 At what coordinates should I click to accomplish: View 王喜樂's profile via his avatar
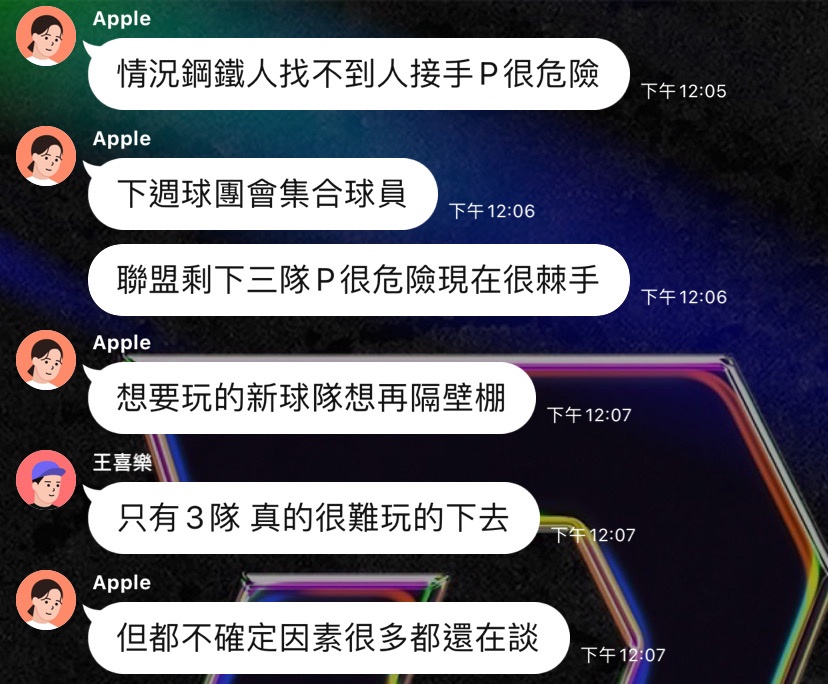point(46,479)
